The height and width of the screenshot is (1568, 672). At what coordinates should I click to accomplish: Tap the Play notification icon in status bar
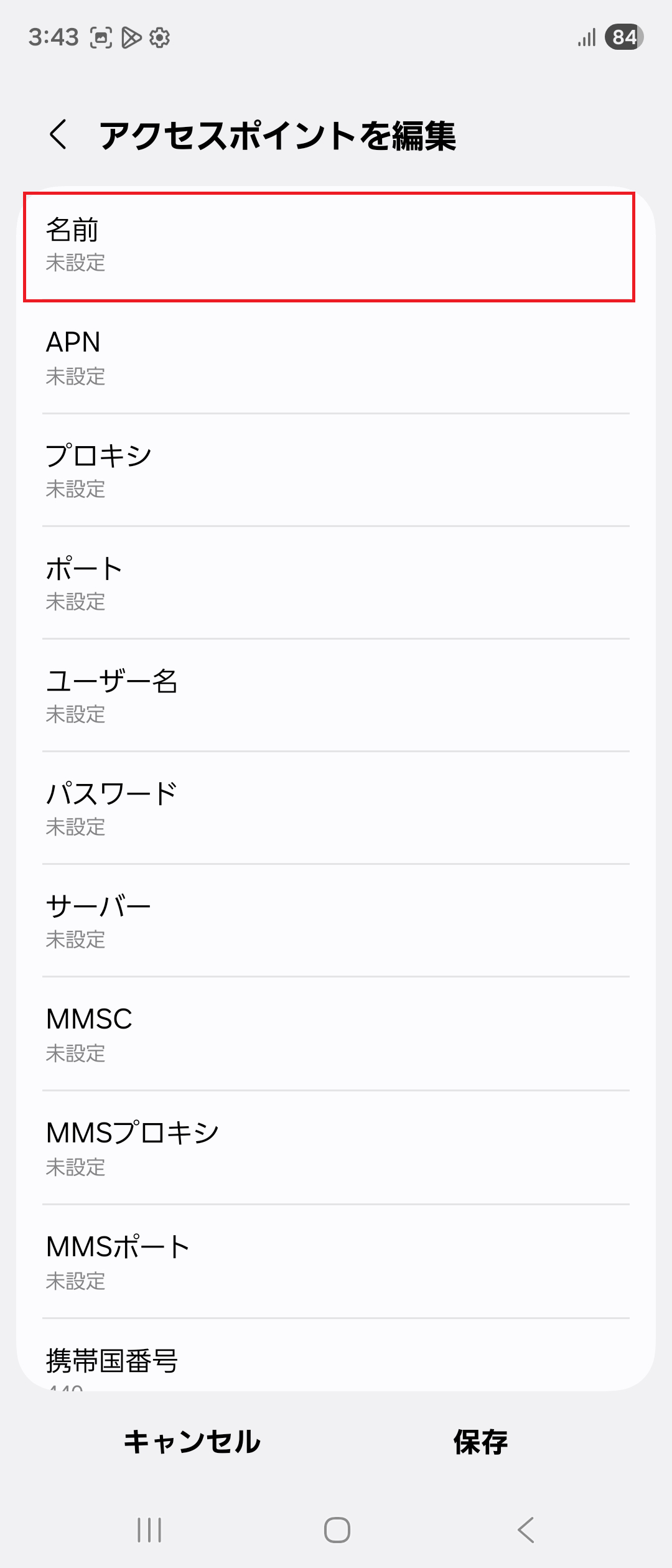(x=131, y=38)
